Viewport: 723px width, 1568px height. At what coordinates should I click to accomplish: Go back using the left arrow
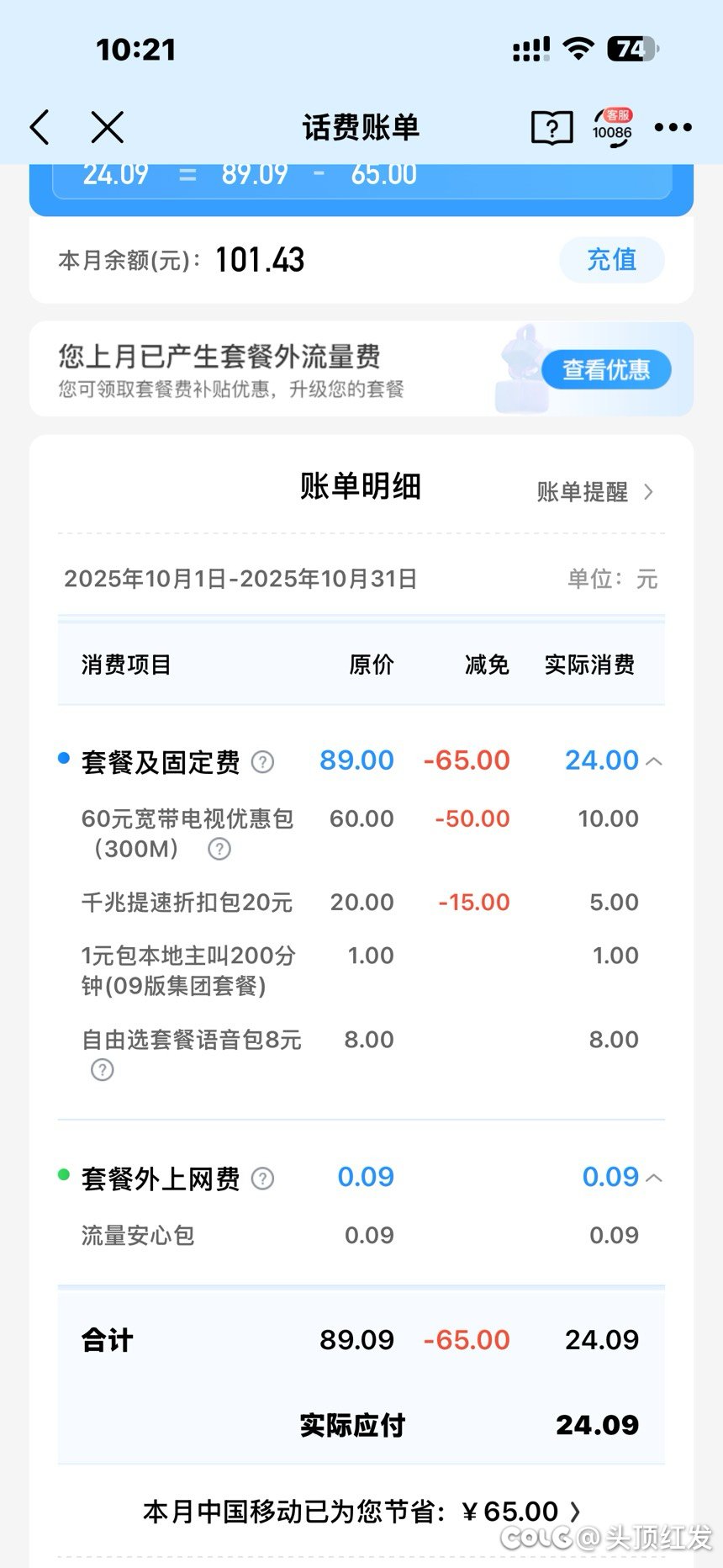pos(40,128)
